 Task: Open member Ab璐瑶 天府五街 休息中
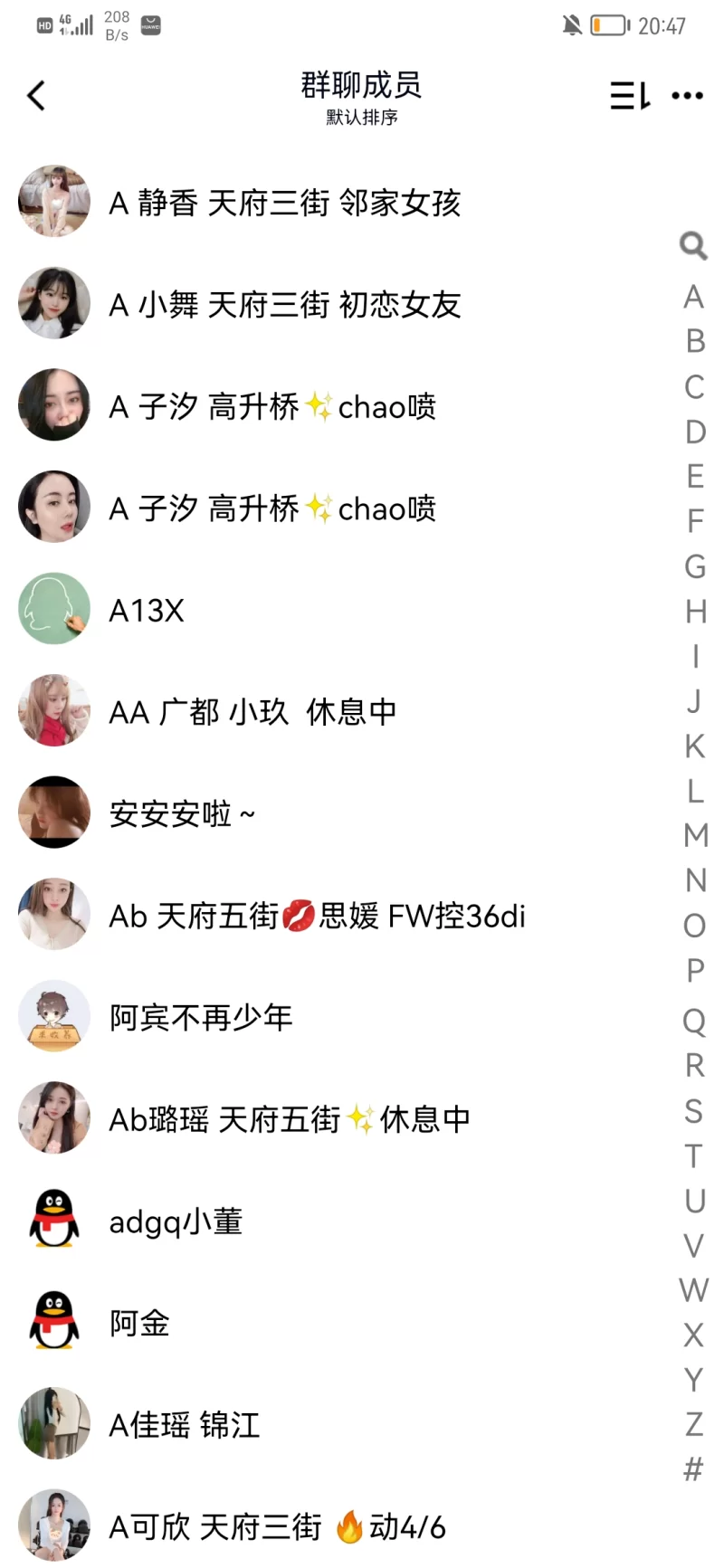pos(290,1119)
